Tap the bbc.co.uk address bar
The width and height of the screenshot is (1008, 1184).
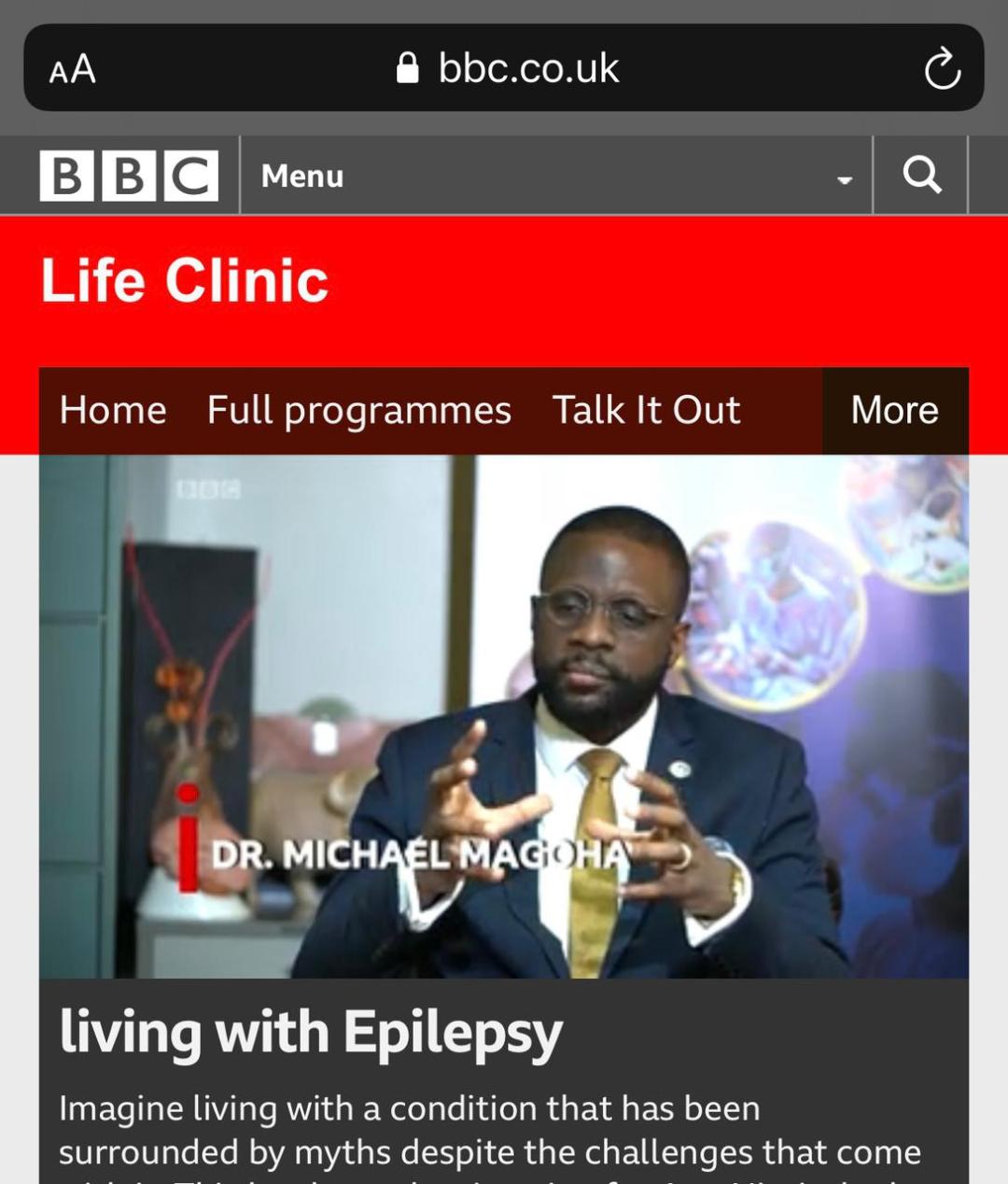tap(509, 68)
